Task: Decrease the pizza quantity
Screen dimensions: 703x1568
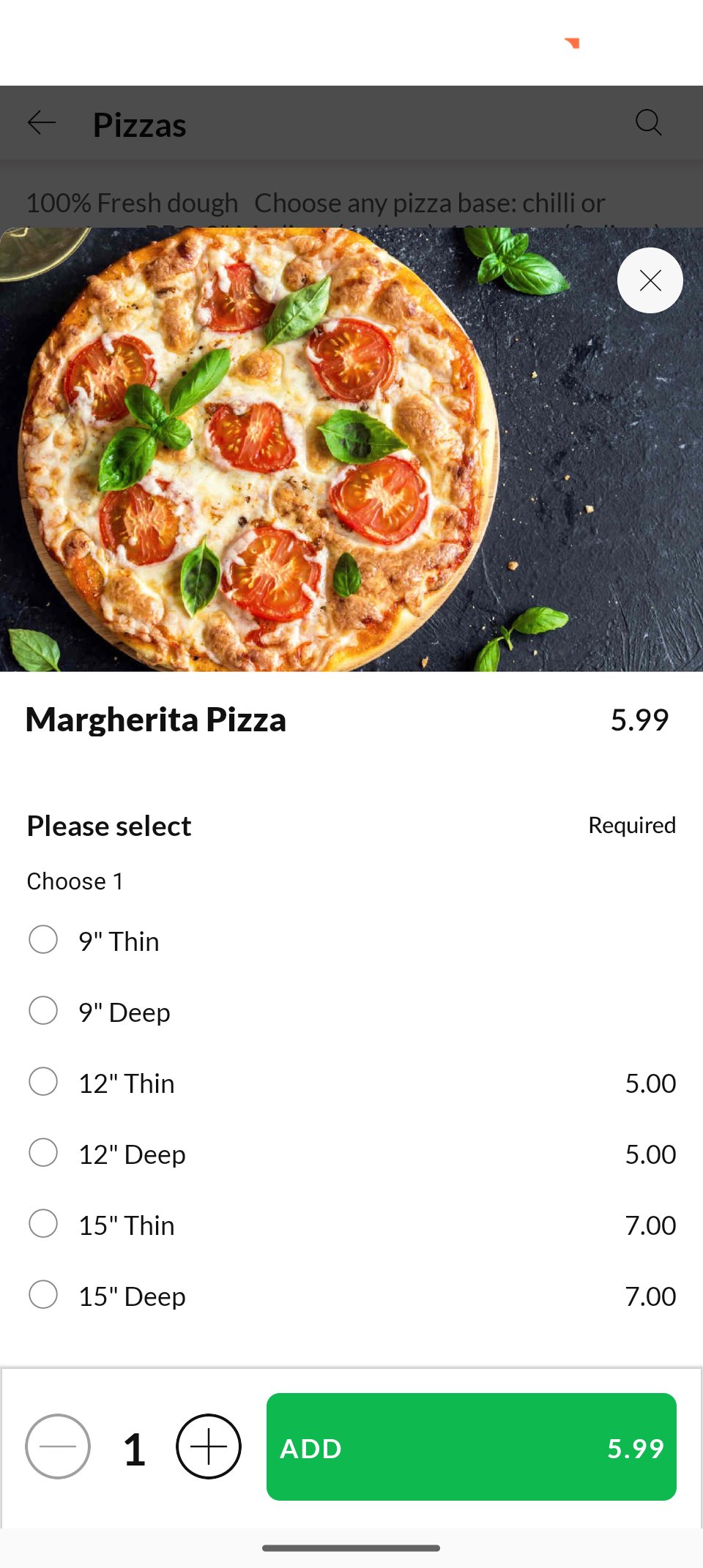Action: 58,1446
